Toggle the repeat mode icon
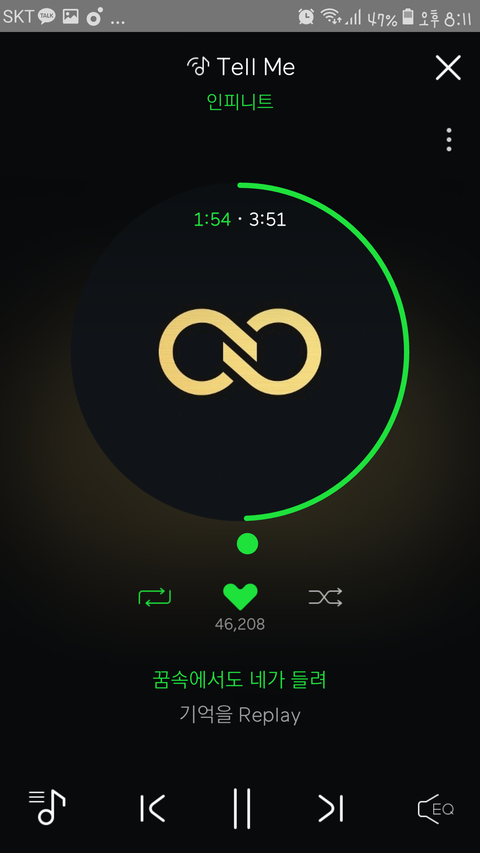Viewport: 480px width, 853px height. pyautogui.click(x=155, y=597)
